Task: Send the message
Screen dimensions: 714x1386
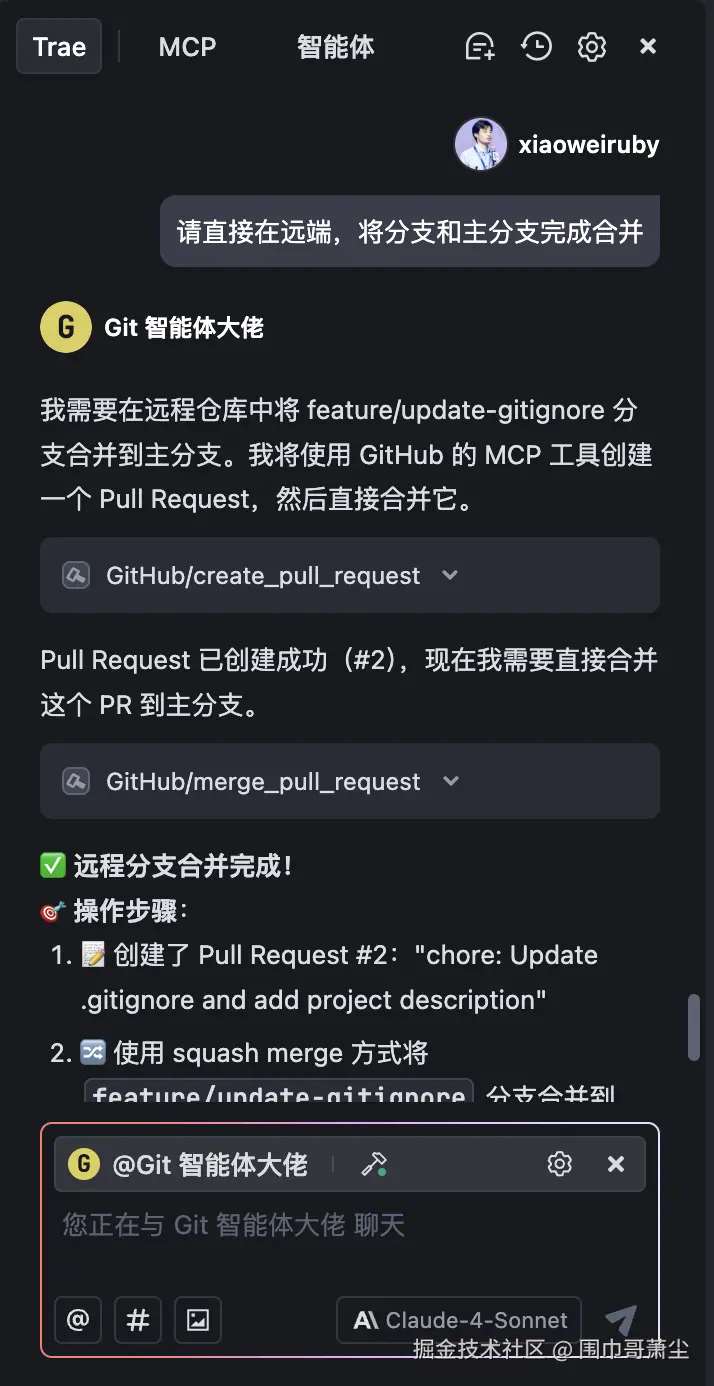Action: (x=621, y=1319)
